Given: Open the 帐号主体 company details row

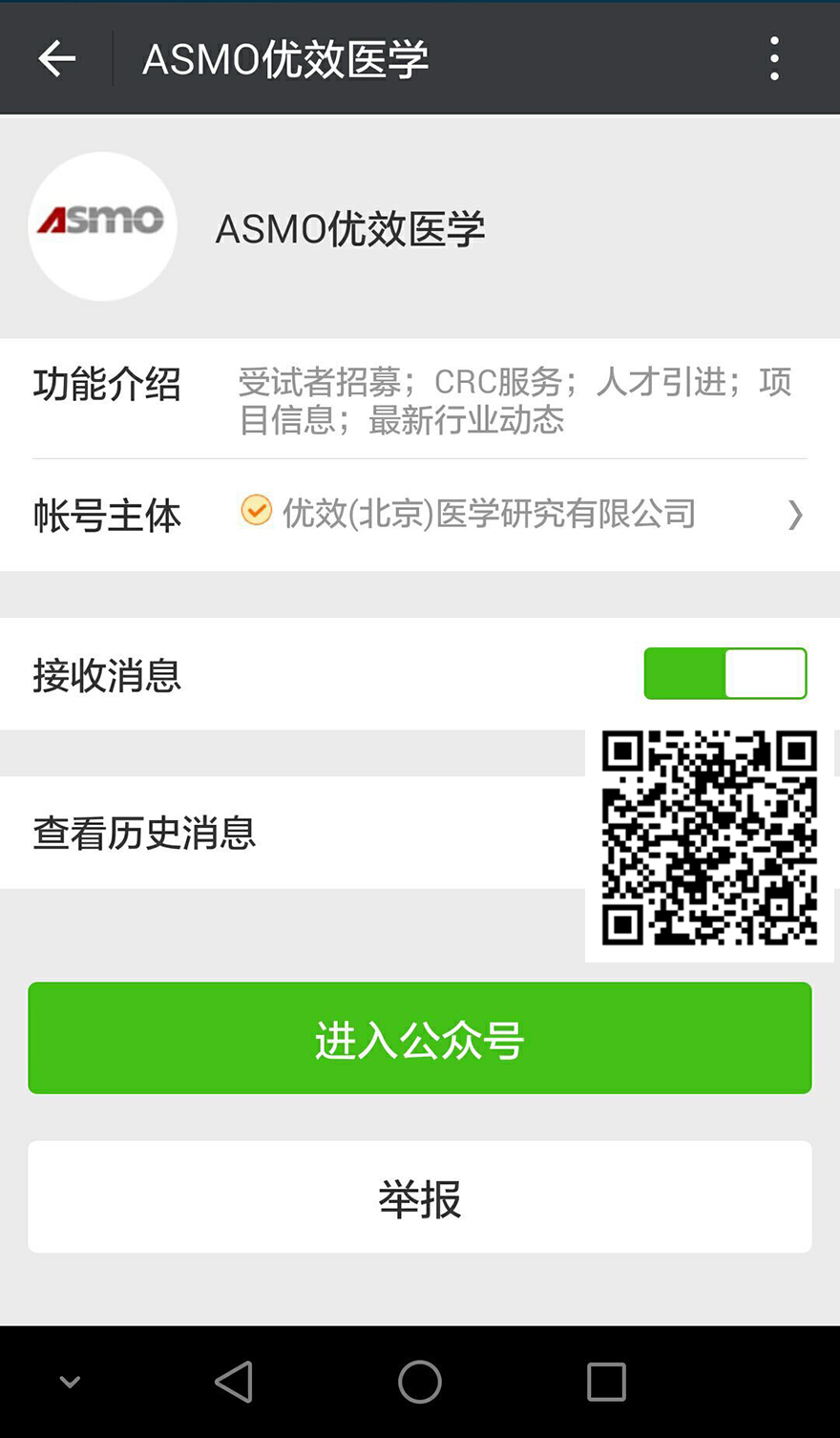Looking at the screenshot, I should [420, 515].
